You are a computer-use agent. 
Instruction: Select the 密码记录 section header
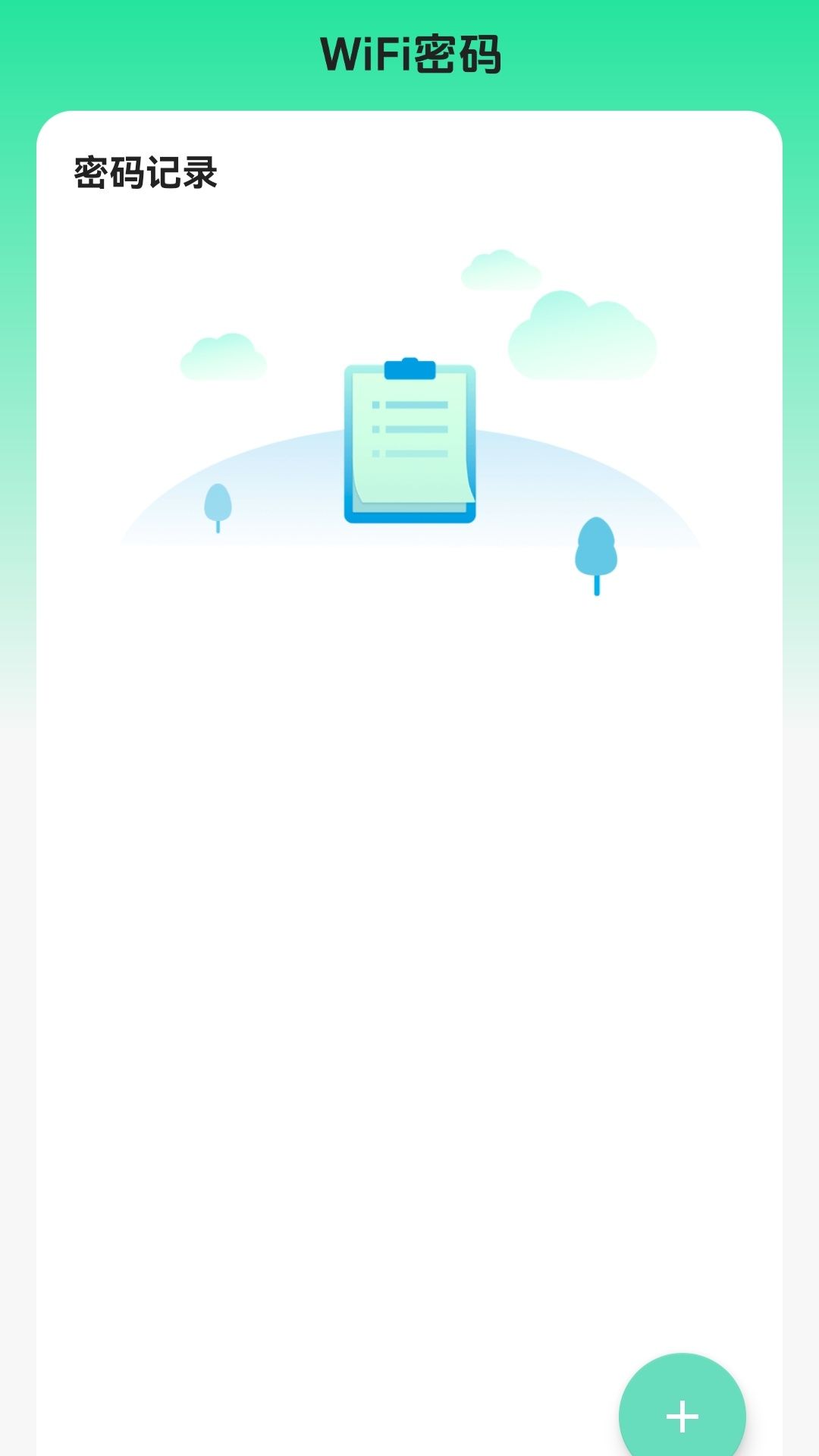[146, 171]
